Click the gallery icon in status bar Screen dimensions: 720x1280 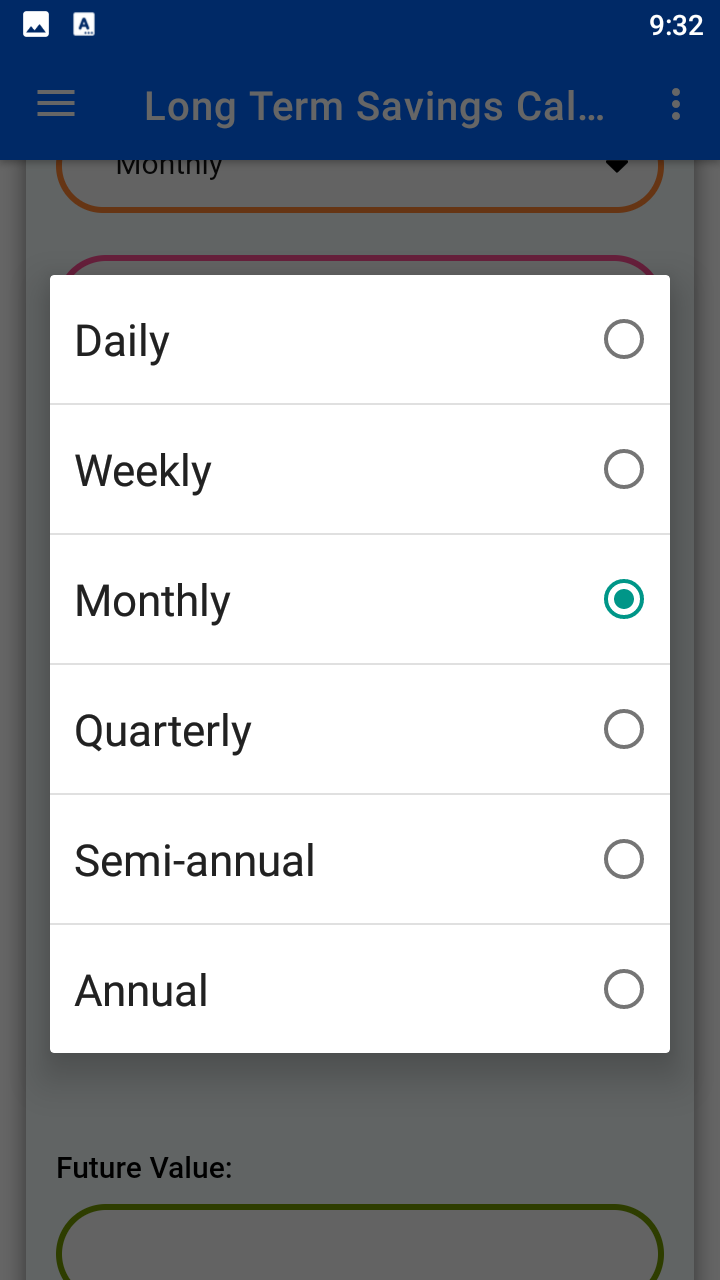point(35,25)
